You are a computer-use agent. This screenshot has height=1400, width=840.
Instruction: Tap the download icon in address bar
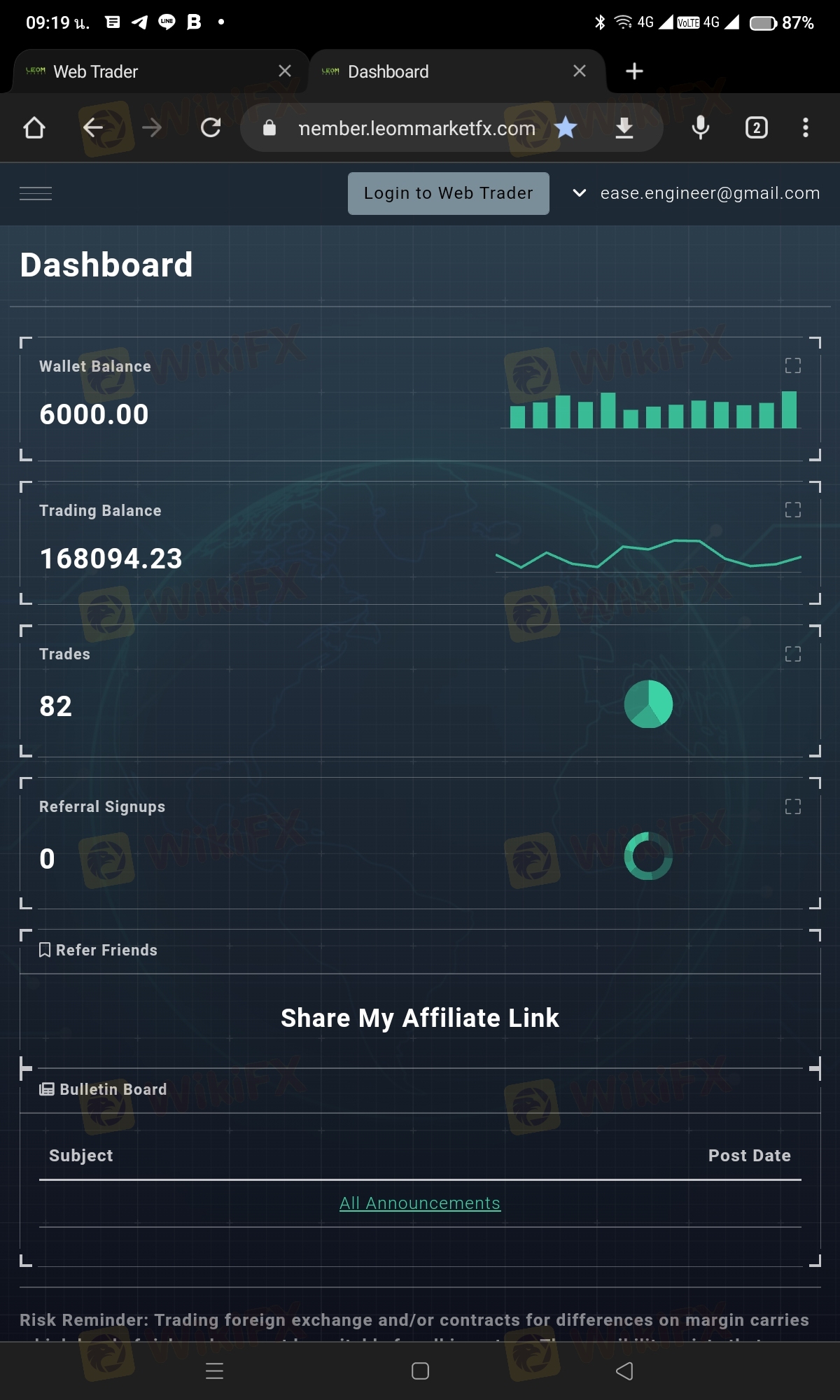(x=624, y=127)
